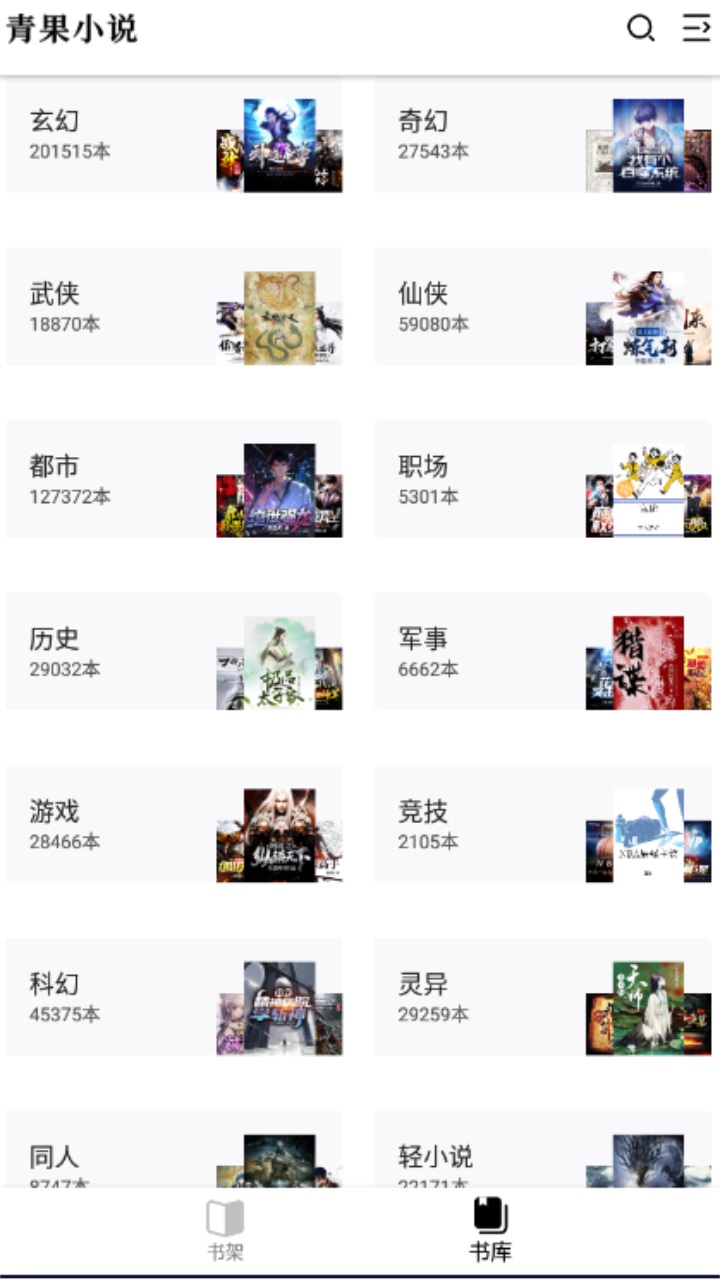Switch to the 书库 tab
Viewport: 720px width, 1280px height.
(489, 1224)
